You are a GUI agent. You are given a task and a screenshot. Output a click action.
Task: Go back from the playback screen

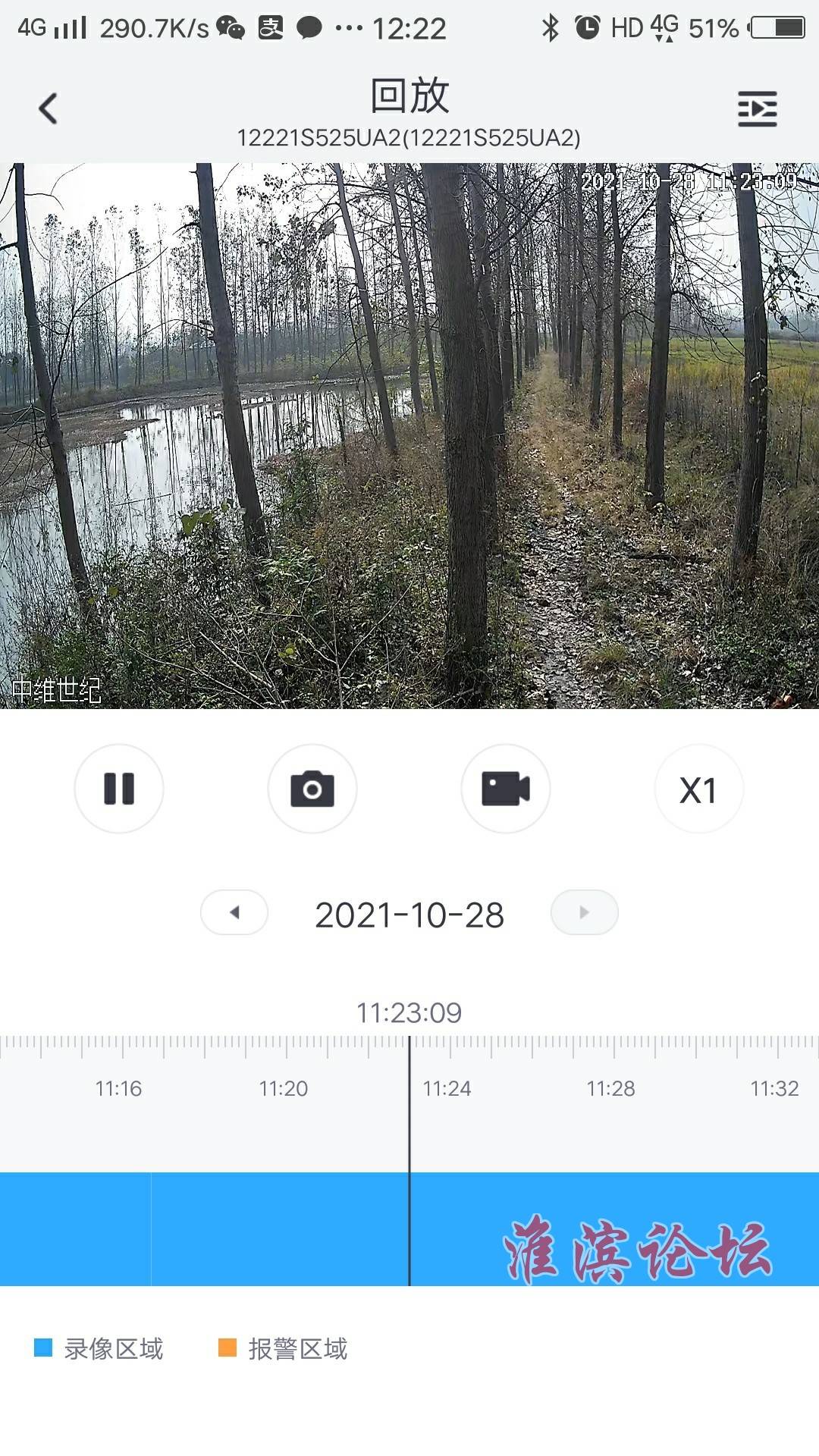coord(48,108)
